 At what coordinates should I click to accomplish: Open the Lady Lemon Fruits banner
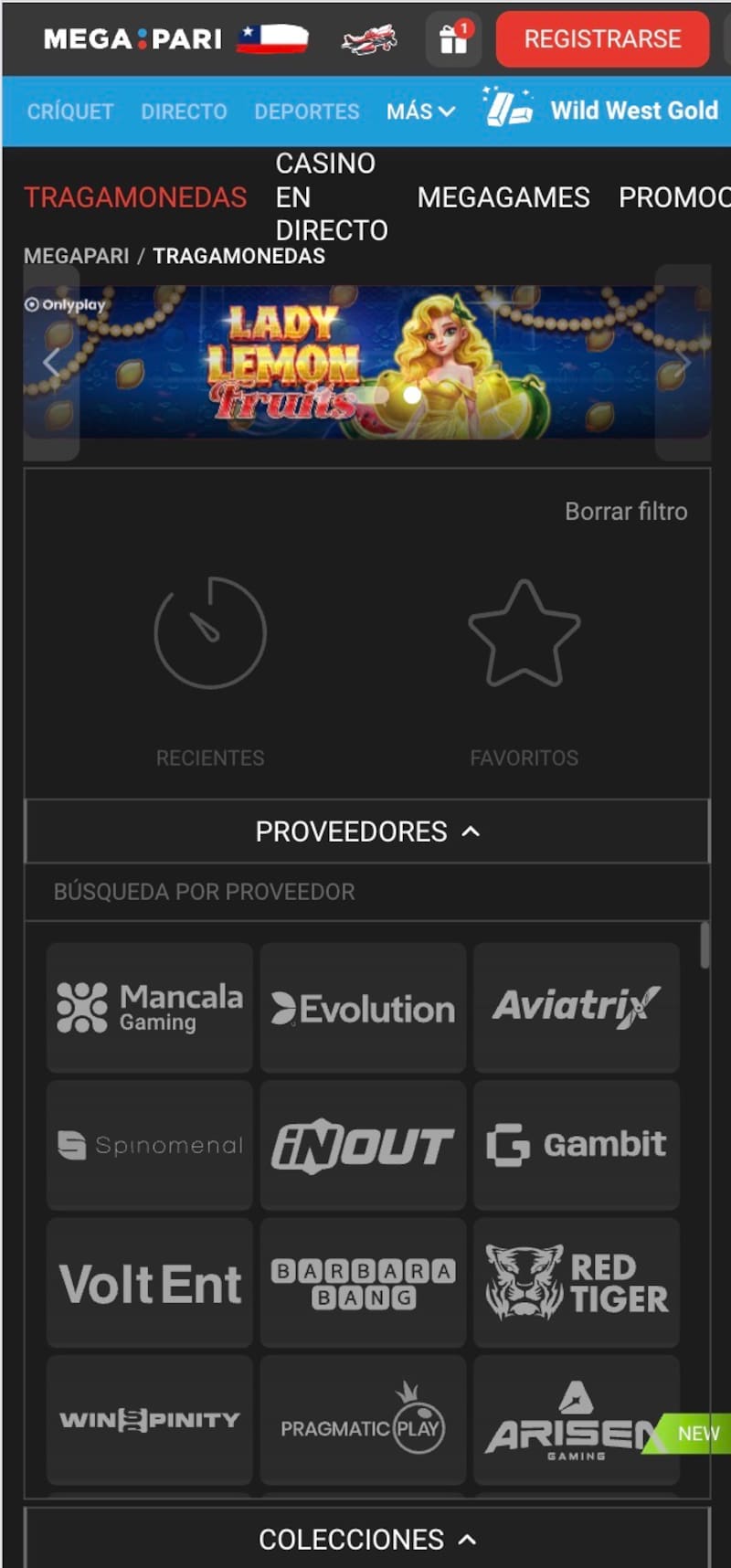point(365,363)
